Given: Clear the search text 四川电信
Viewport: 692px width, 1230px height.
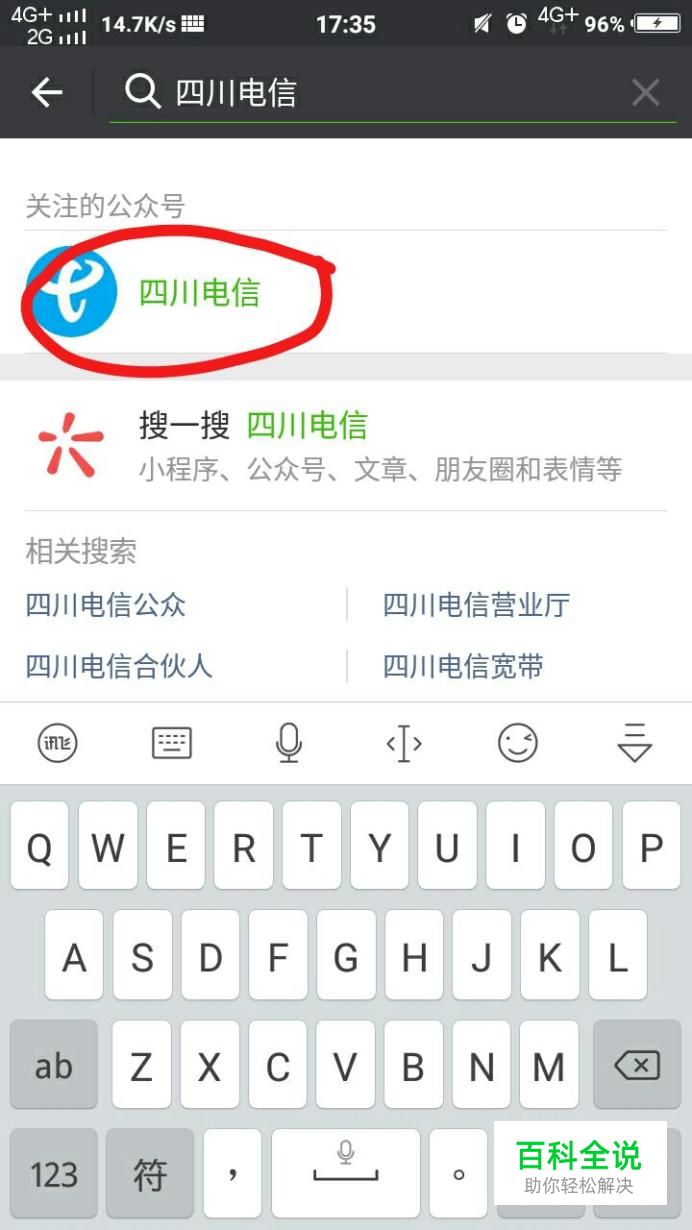Looking at the screenshot, I should coord(645,93).
